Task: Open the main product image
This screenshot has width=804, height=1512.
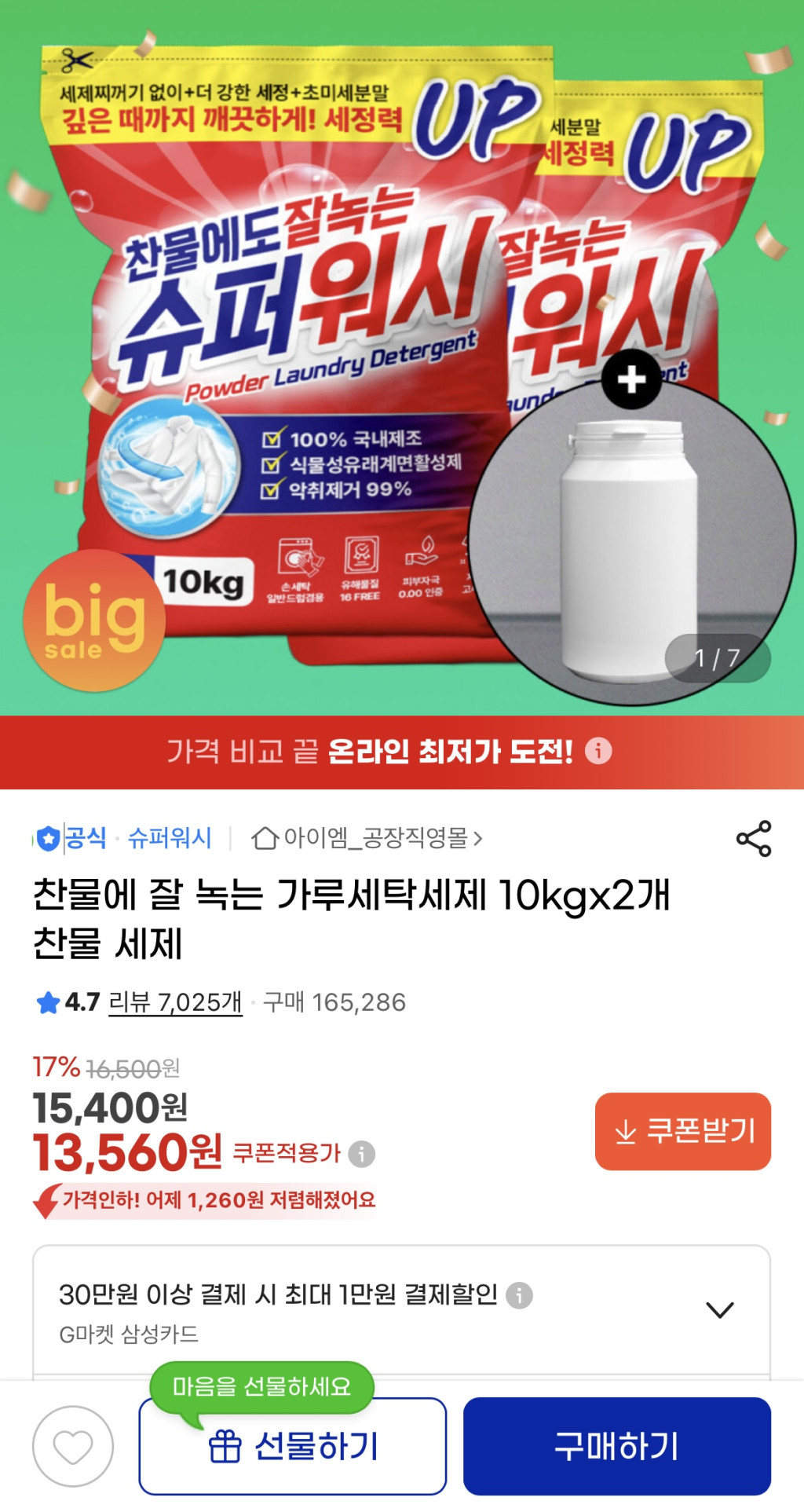Action: (314, 353)
